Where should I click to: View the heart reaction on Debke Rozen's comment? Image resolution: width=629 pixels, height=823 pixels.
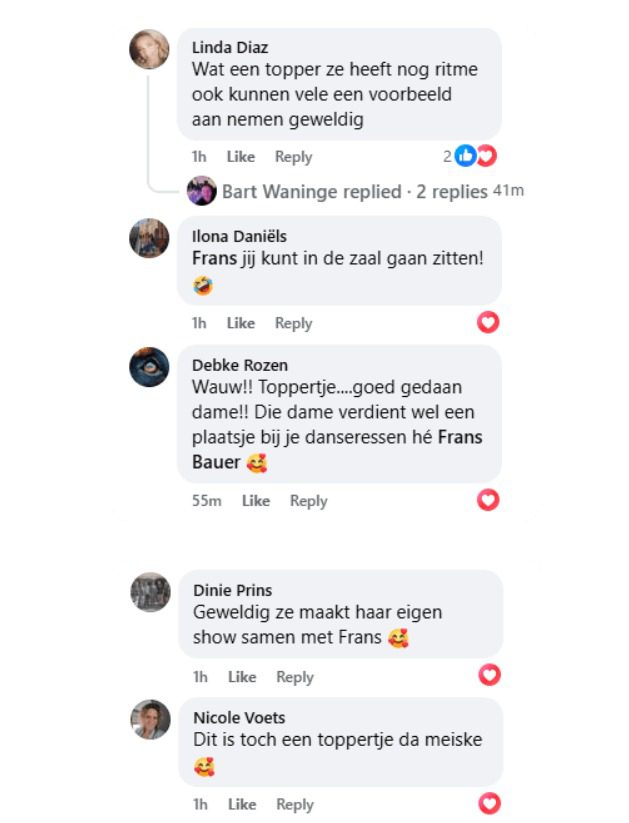click(x=488, y=499)
